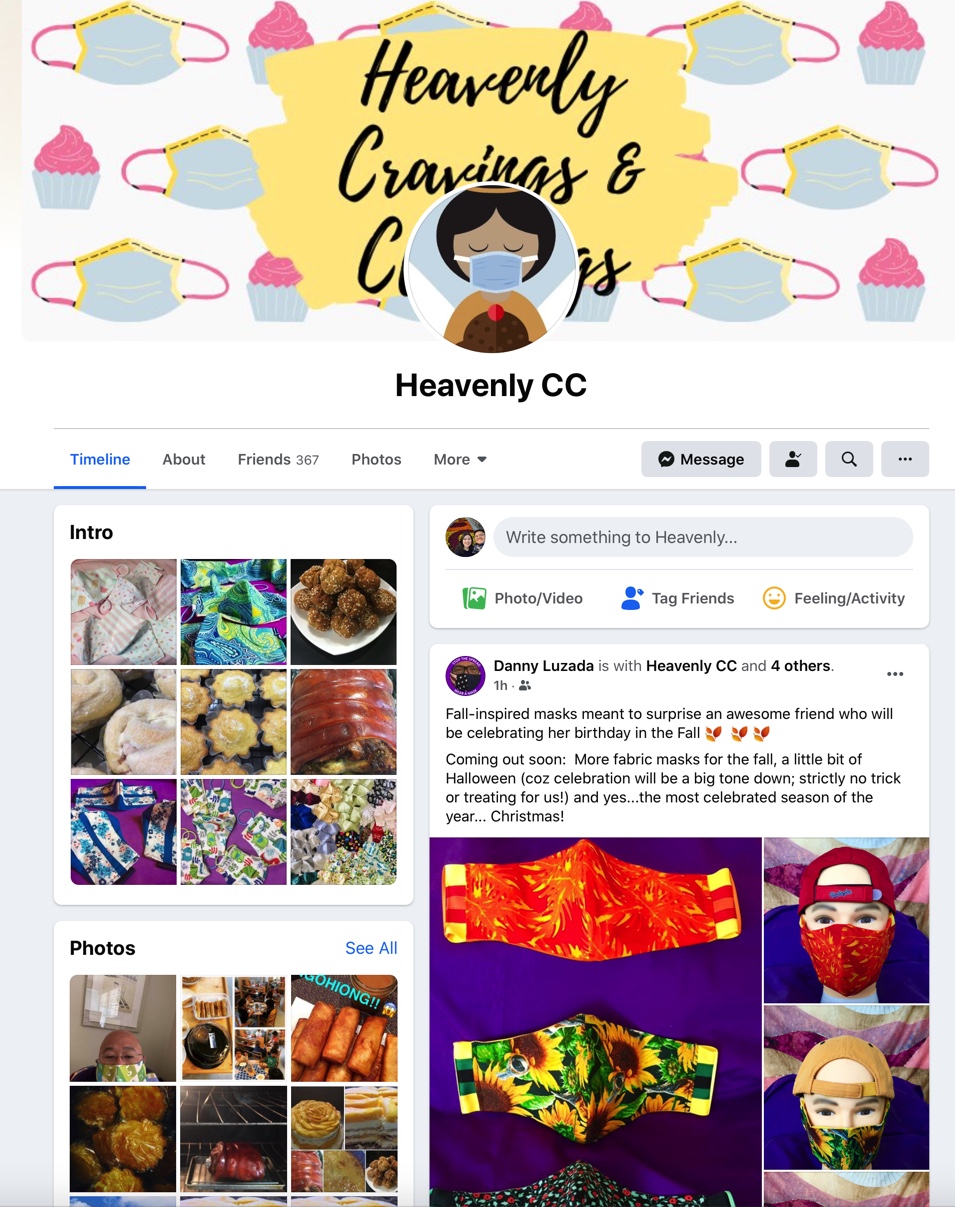View the Friends 367 tab
This screenshot has width=955, height=1207.
(x=278, y=459)
